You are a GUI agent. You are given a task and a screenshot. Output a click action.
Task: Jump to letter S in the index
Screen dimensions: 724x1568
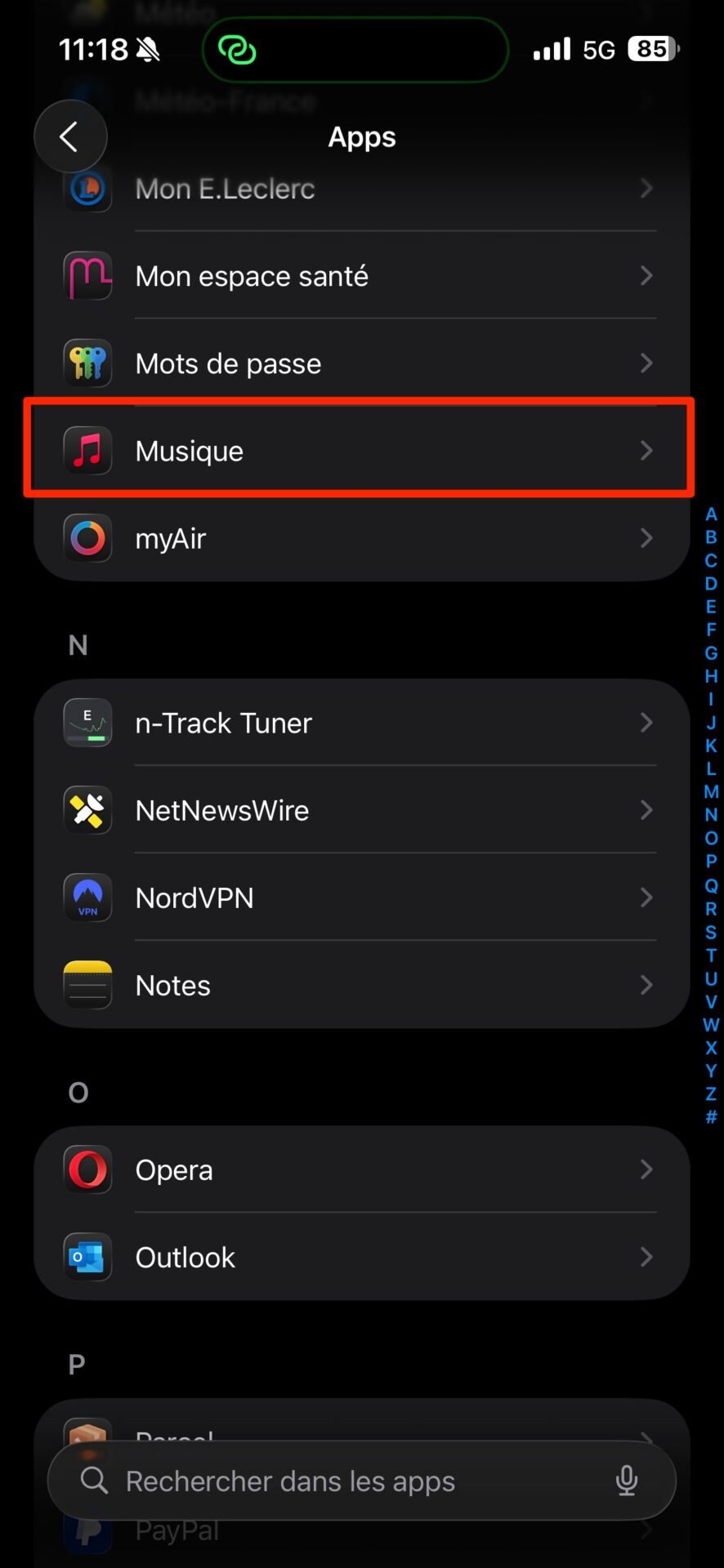point(711,932)
